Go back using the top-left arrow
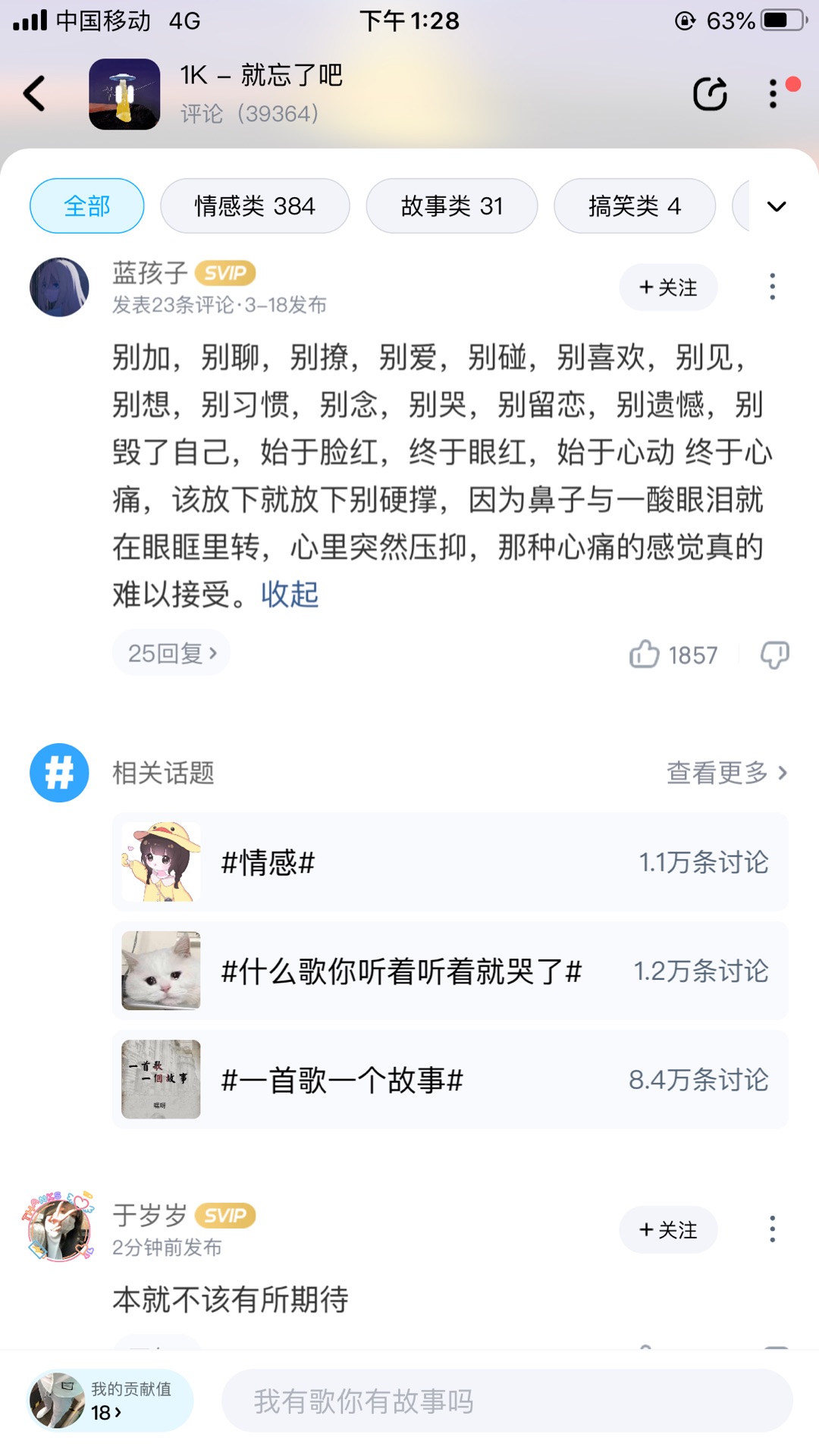This screenshot has height=1456, width=819. pos(35,94)
